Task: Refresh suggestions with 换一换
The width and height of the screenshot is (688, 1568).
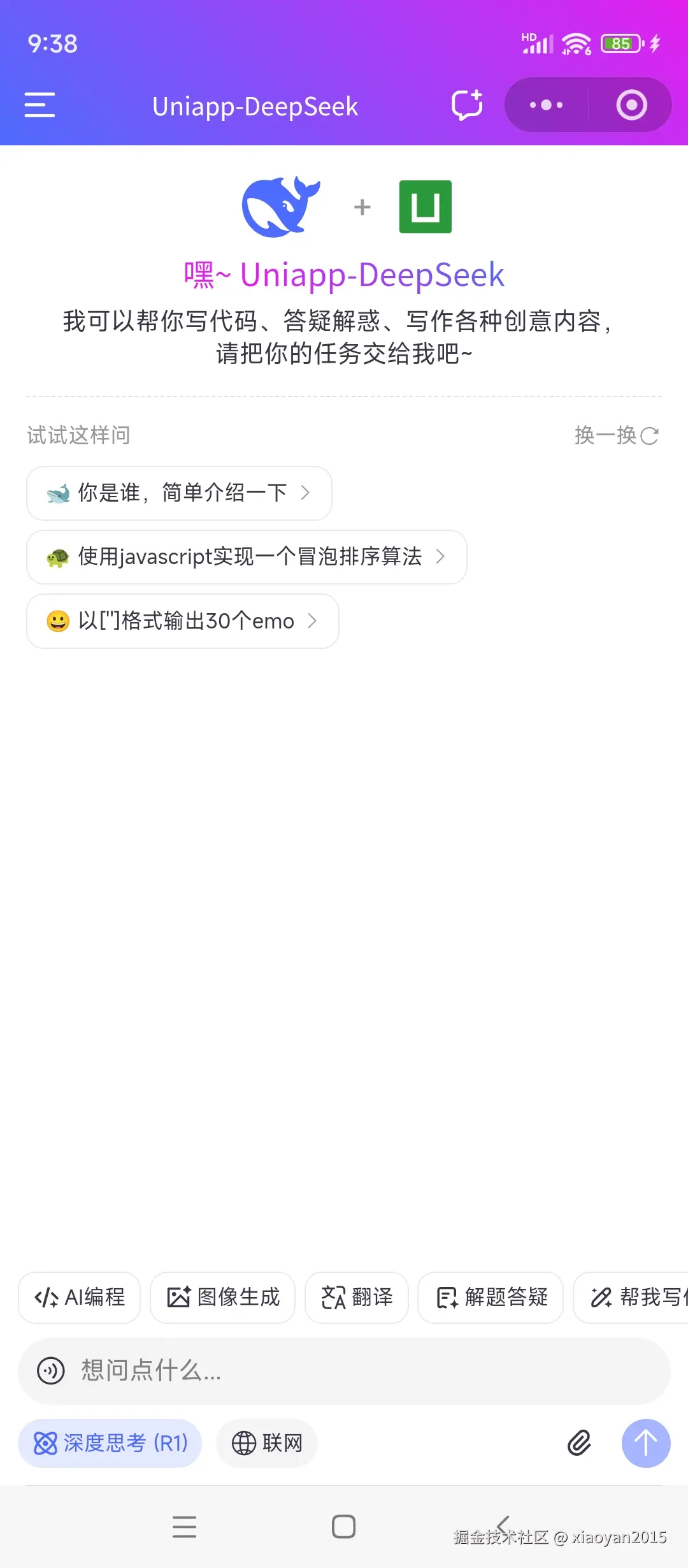Action: click(615, 435)
